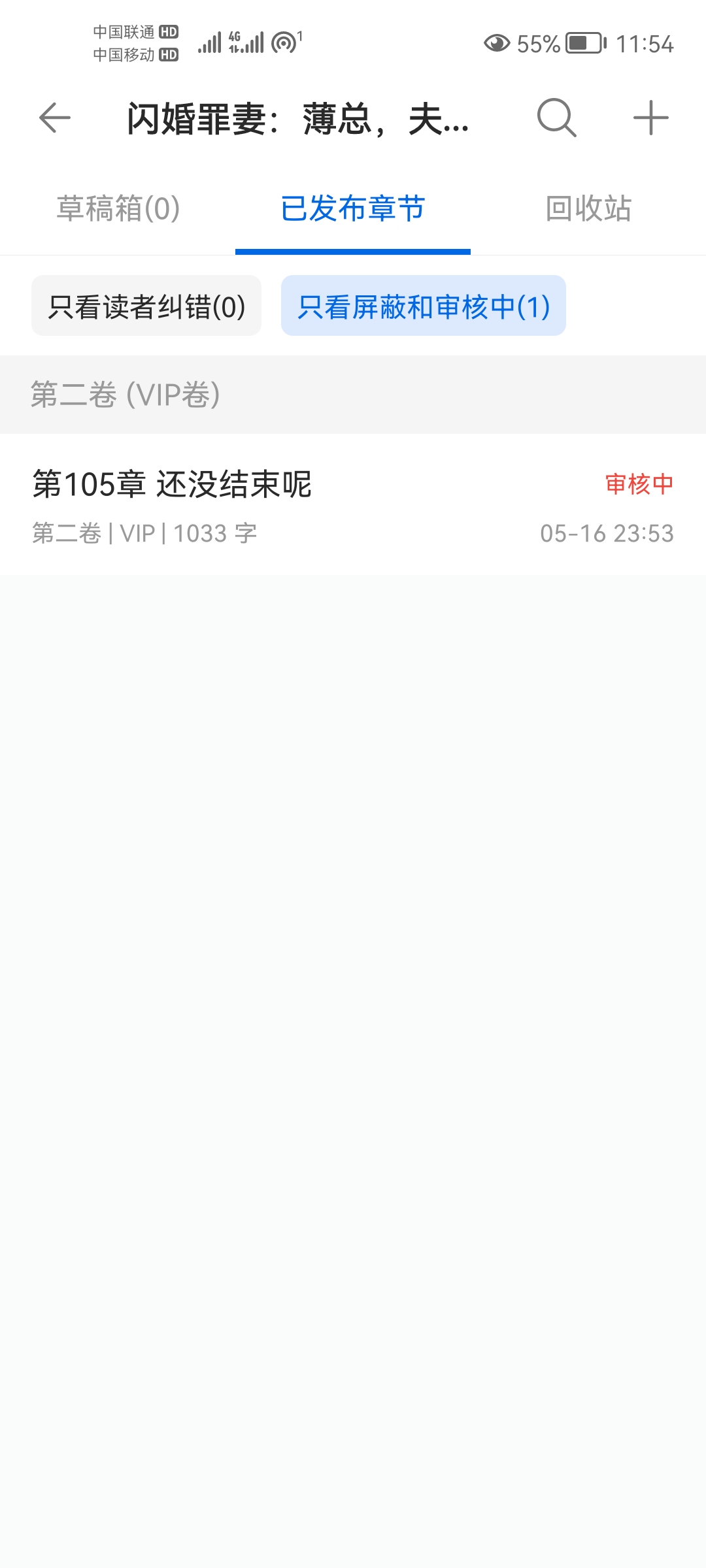Select the 已发布章节 tab

353,209
